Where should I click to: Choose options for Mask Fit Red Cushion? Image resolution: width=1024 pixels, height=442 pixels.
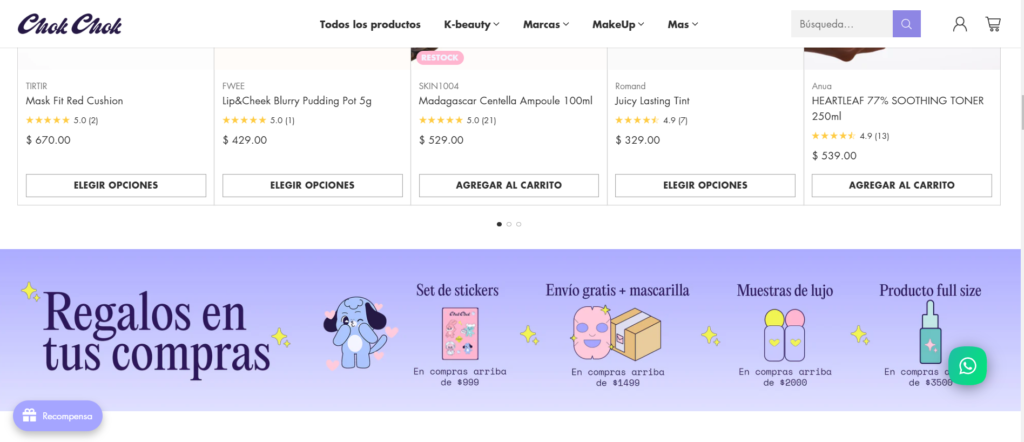[x=116, y=185]
